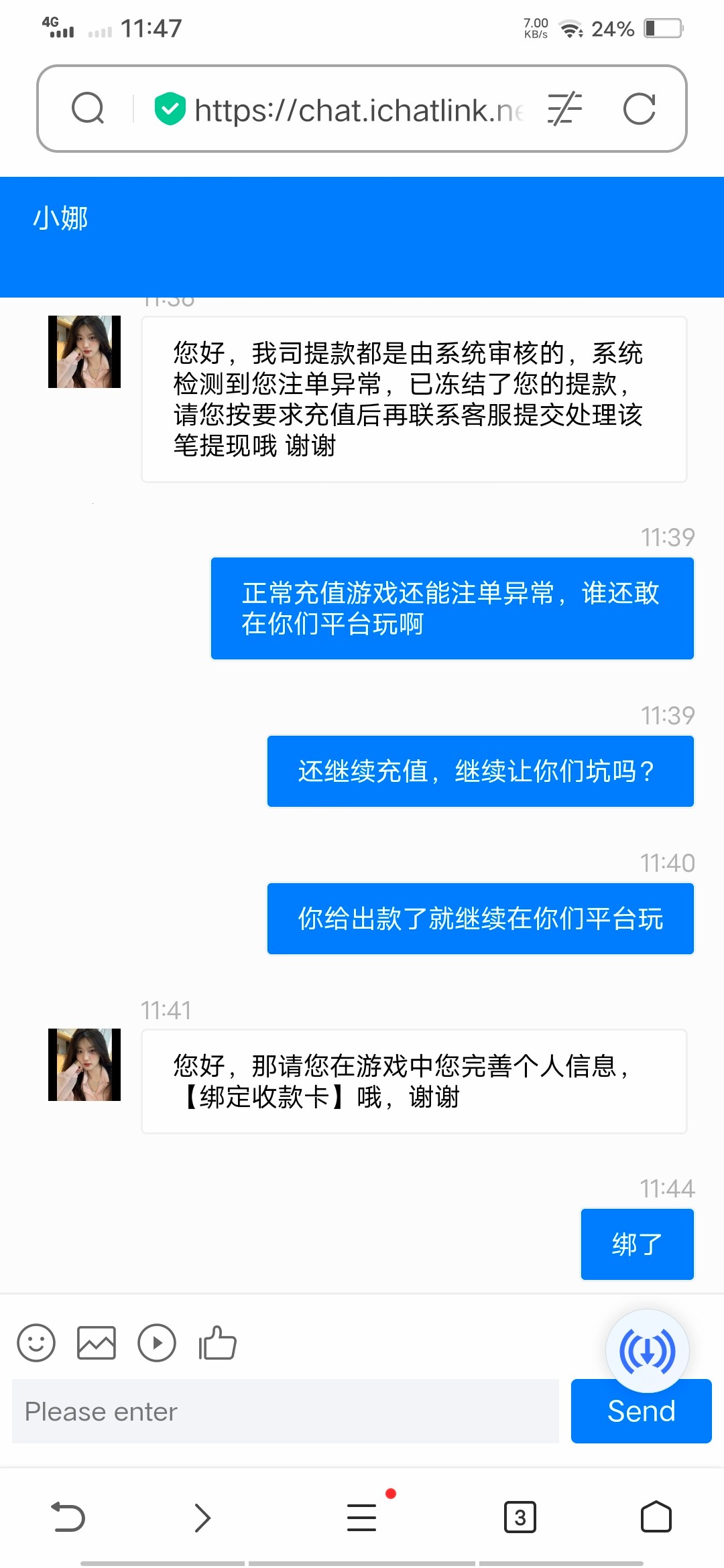Image resolution: width=724 pixels, height=1568 pixels.
Task: Focus the 'Please enter' message field
Action: [x=286, y=1411]
